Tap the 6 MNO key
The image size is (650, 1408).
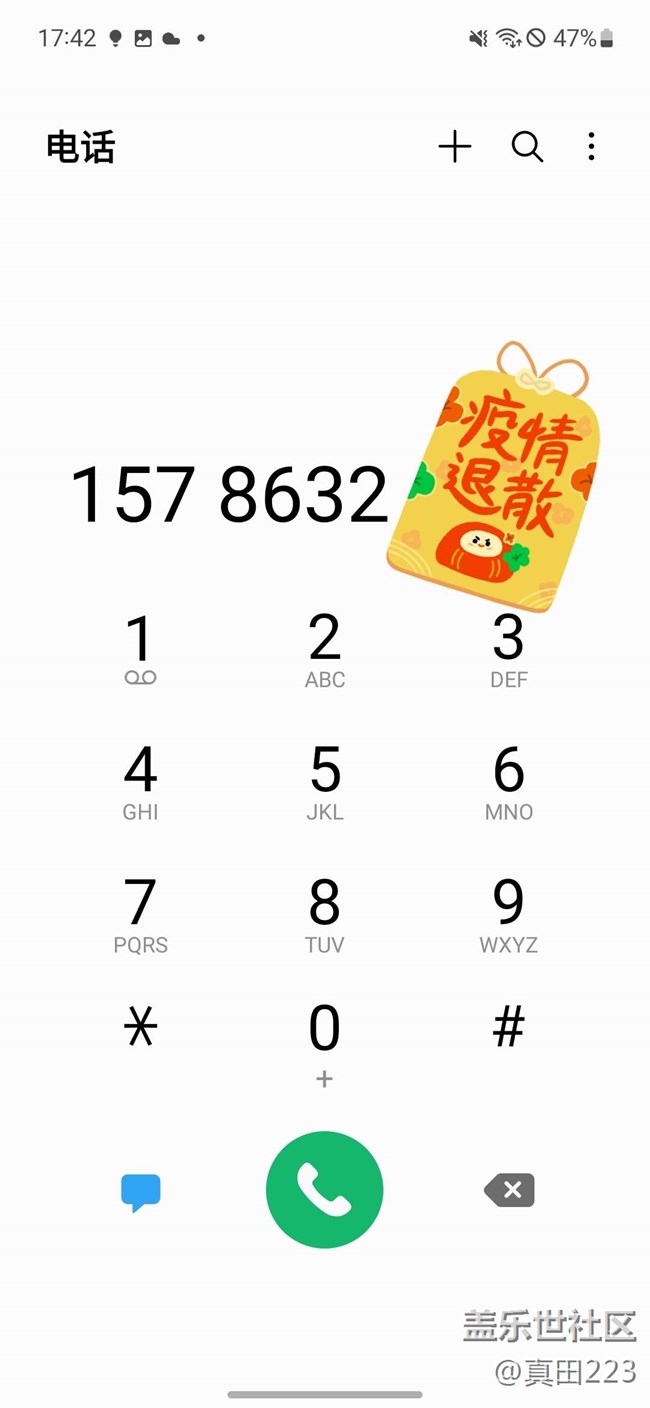508,782
